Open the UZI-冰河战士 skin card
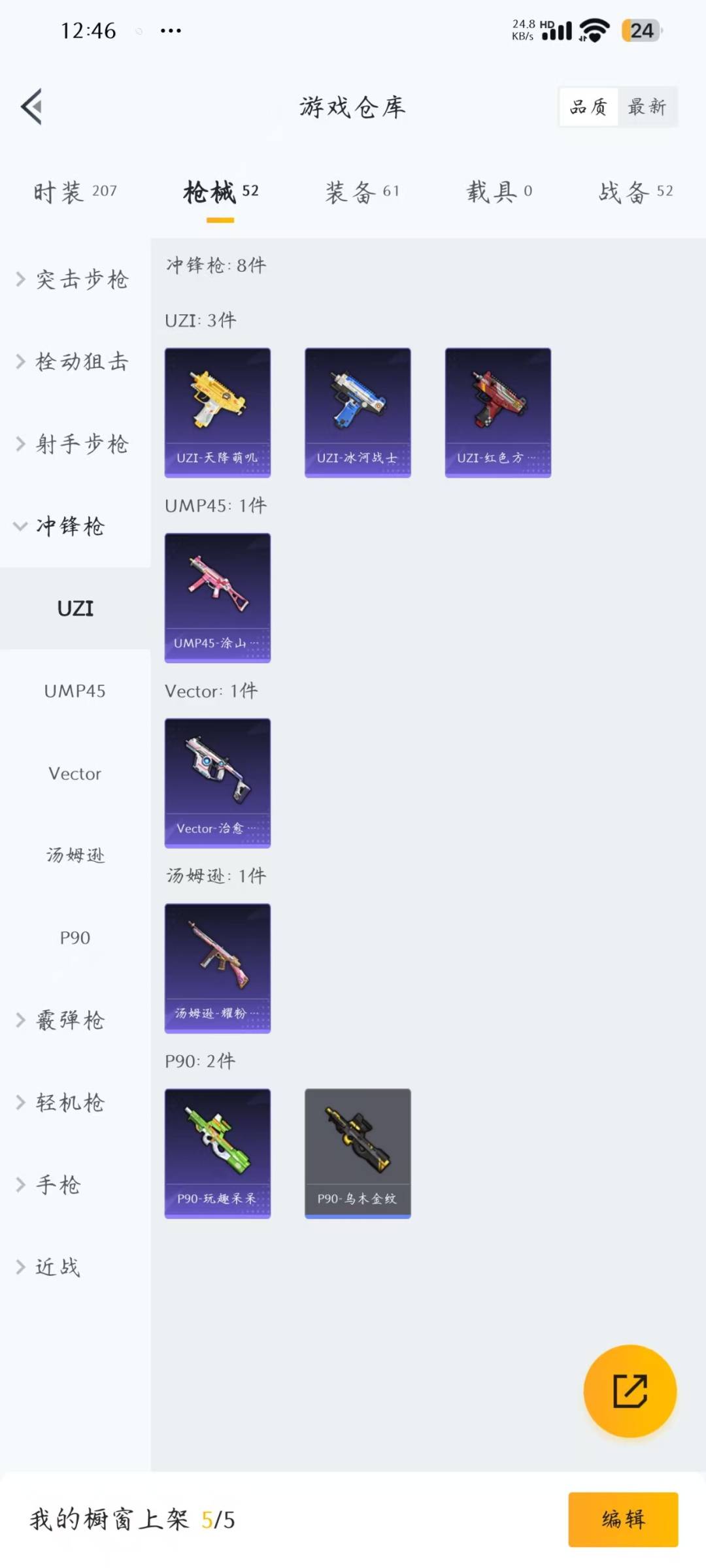This screenshot has height=1568, width=706. click(x=358, y=413)
